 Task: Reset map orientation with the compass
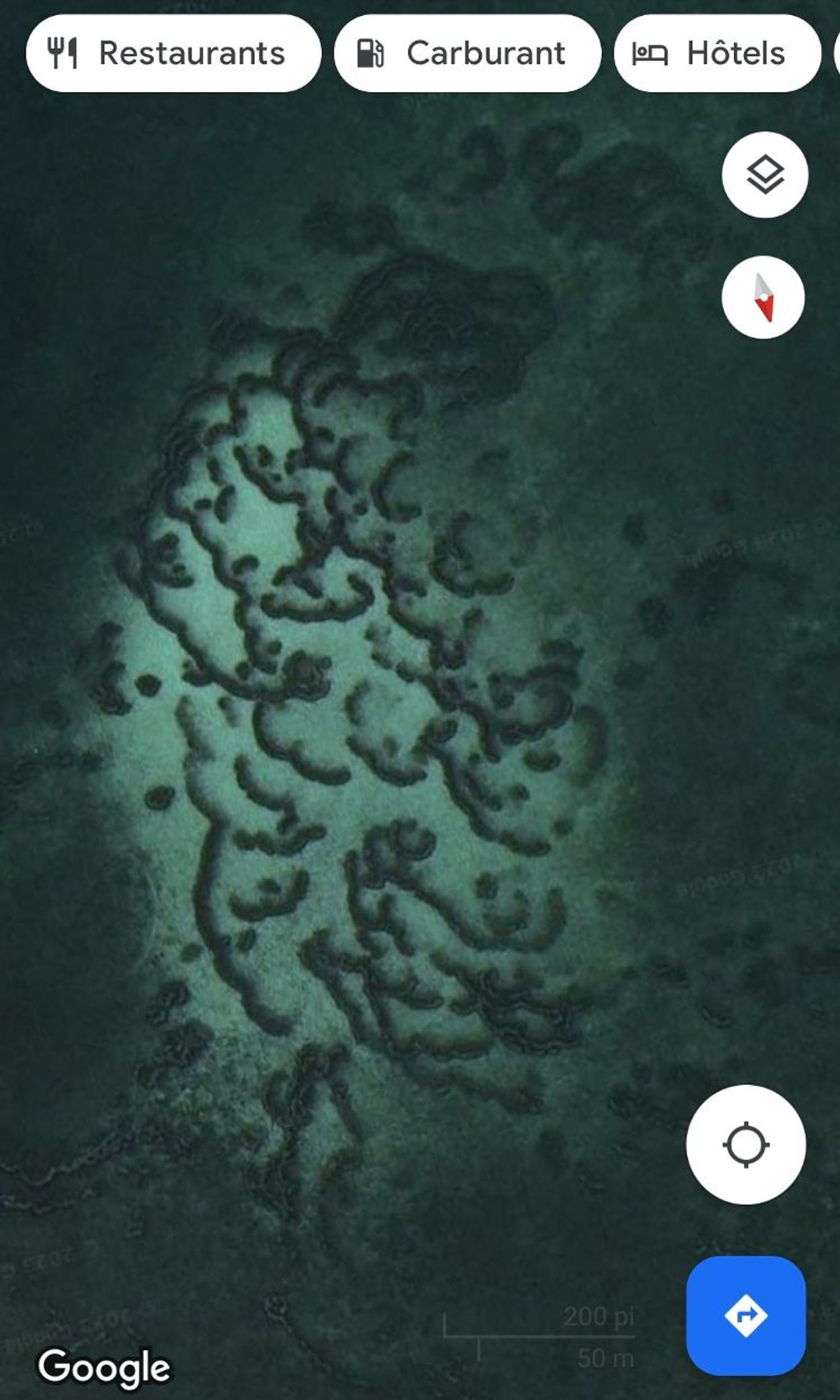(763, 297)
